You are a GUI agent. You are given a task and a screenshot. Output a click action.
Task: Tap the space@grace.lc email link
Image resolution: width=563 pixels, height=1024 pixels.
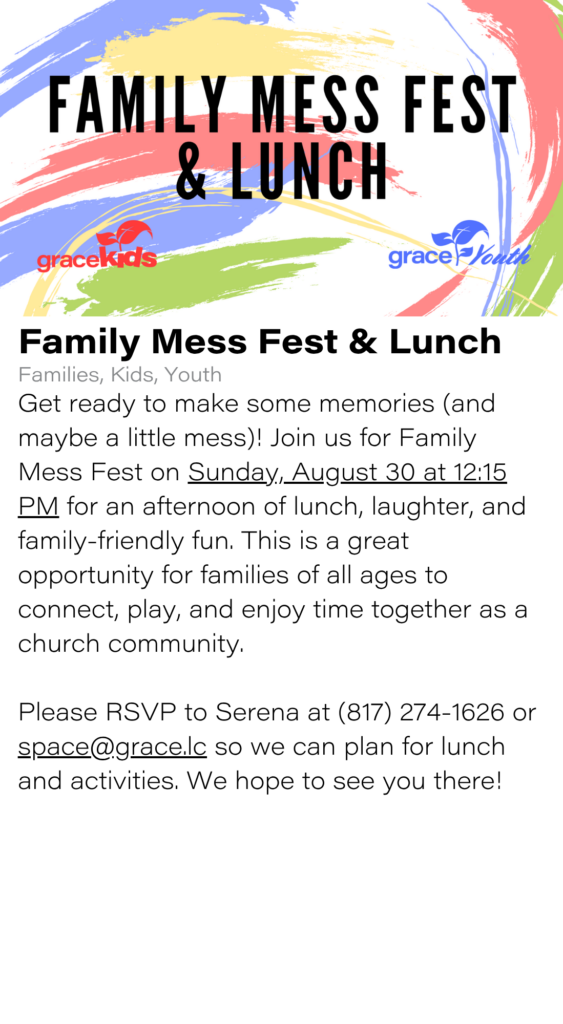click(x=112, y=747)
